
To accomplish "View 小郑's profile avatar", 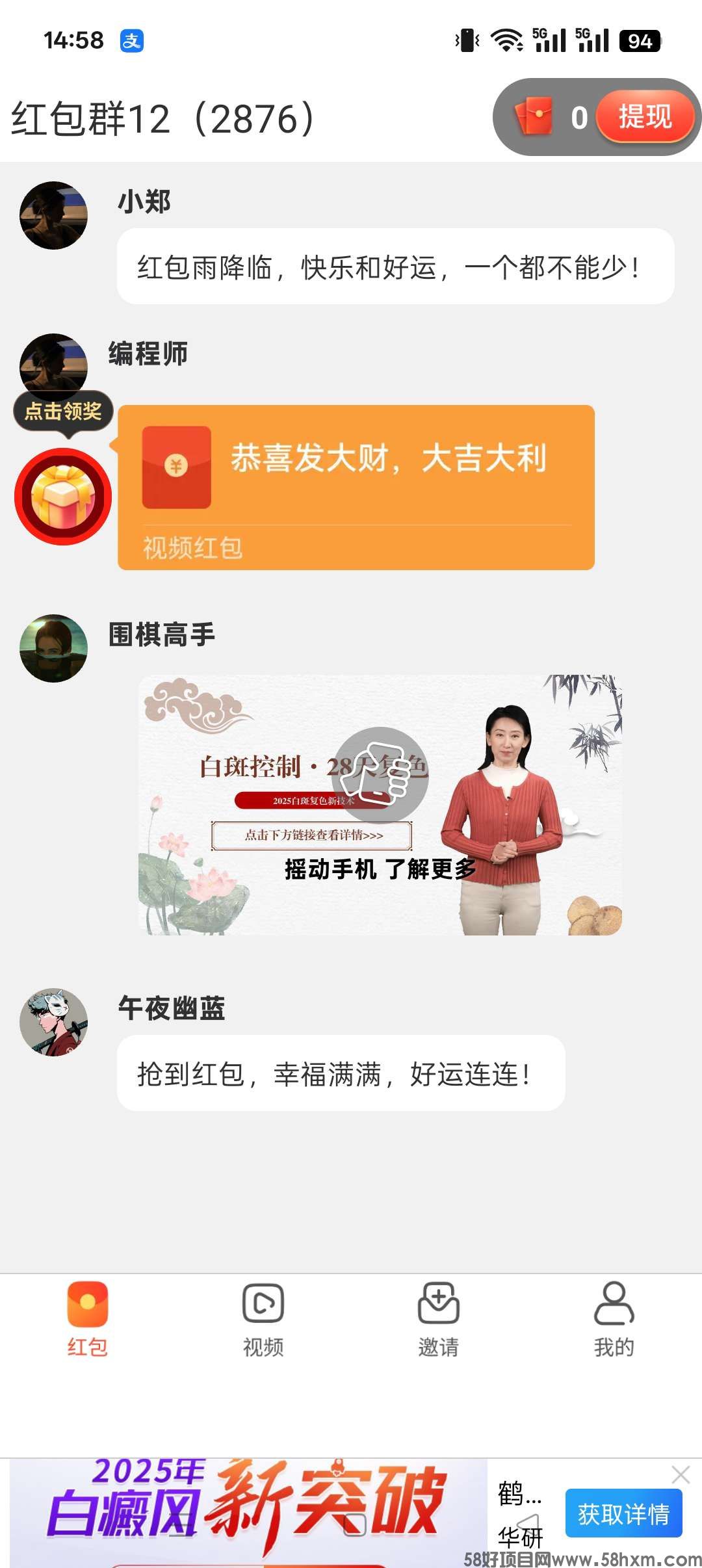I will (53, 215).
